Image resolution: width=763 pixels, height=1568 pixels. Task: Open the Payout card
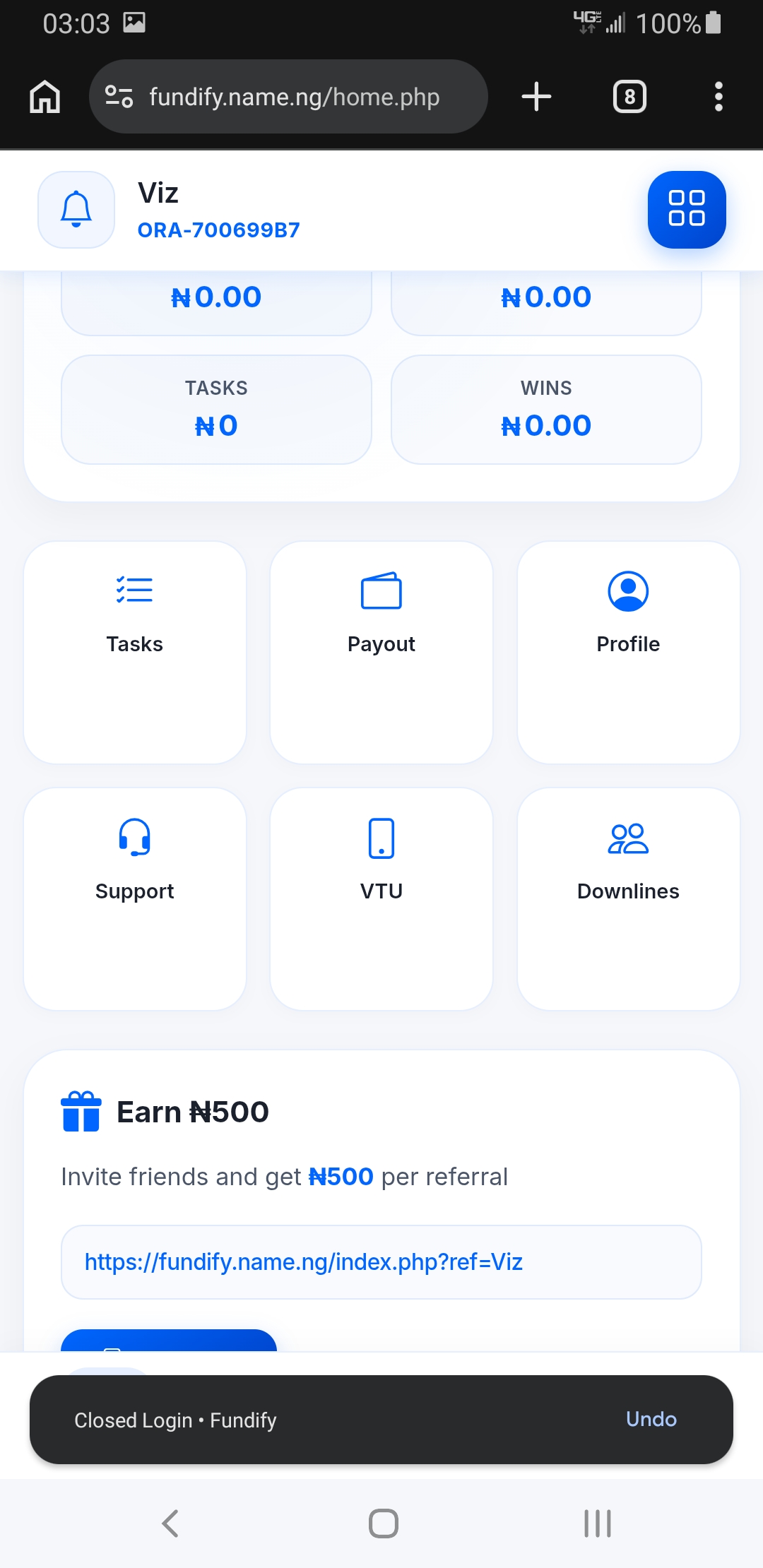(x=381, y=652)
